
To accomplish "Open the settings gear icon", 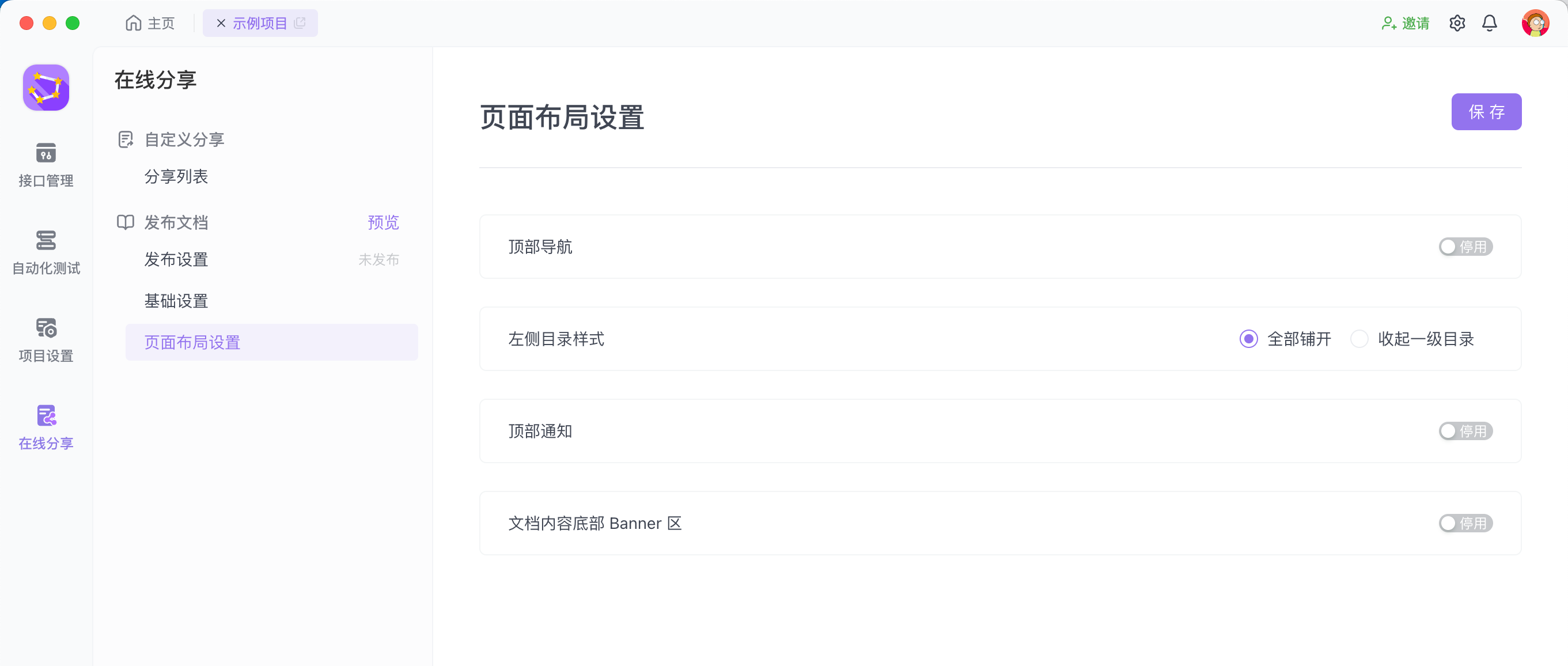I will [x=1457, y=23].
